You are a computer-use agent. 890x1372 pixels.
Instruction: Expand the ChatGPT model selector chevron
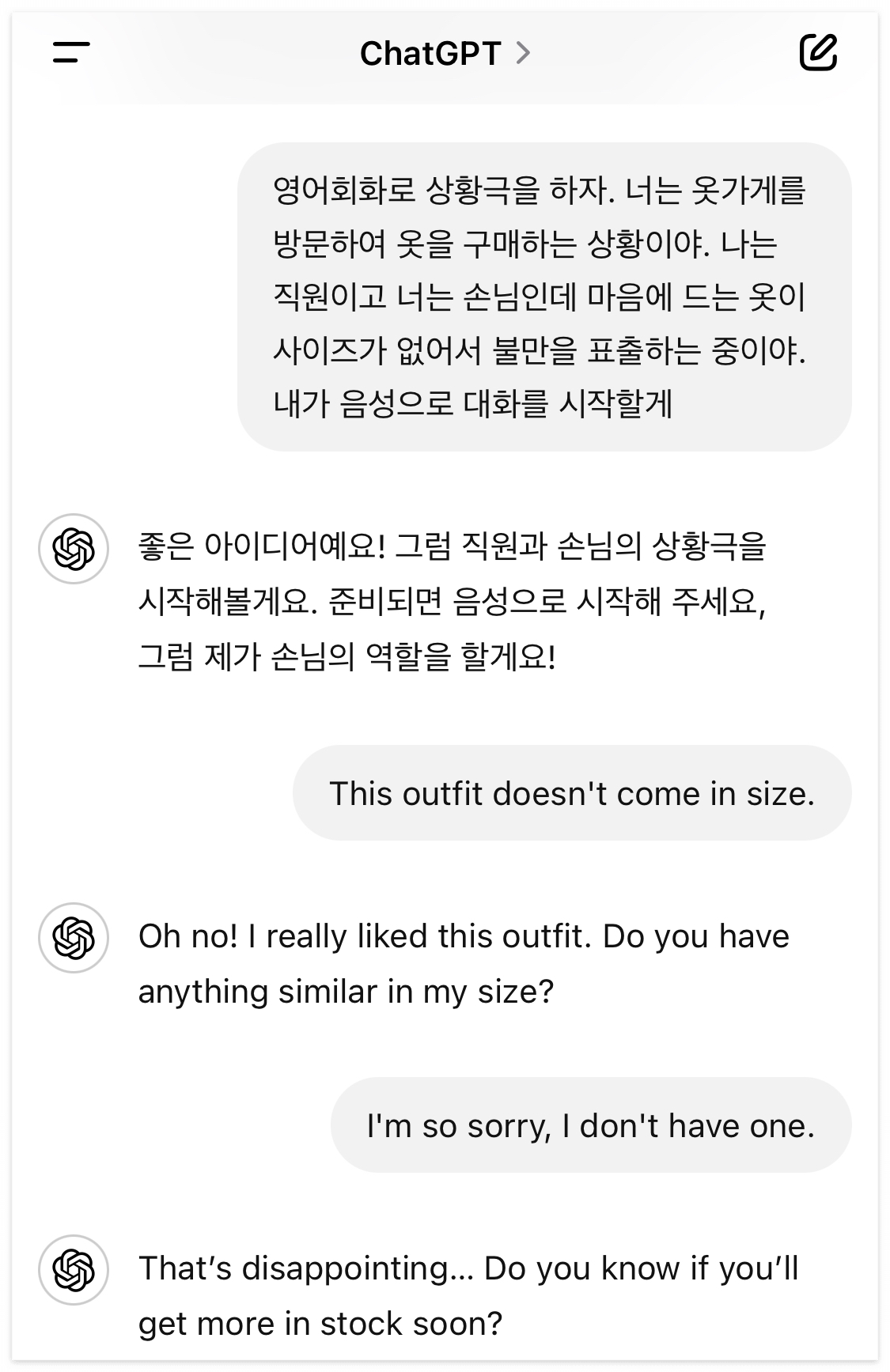524,53
